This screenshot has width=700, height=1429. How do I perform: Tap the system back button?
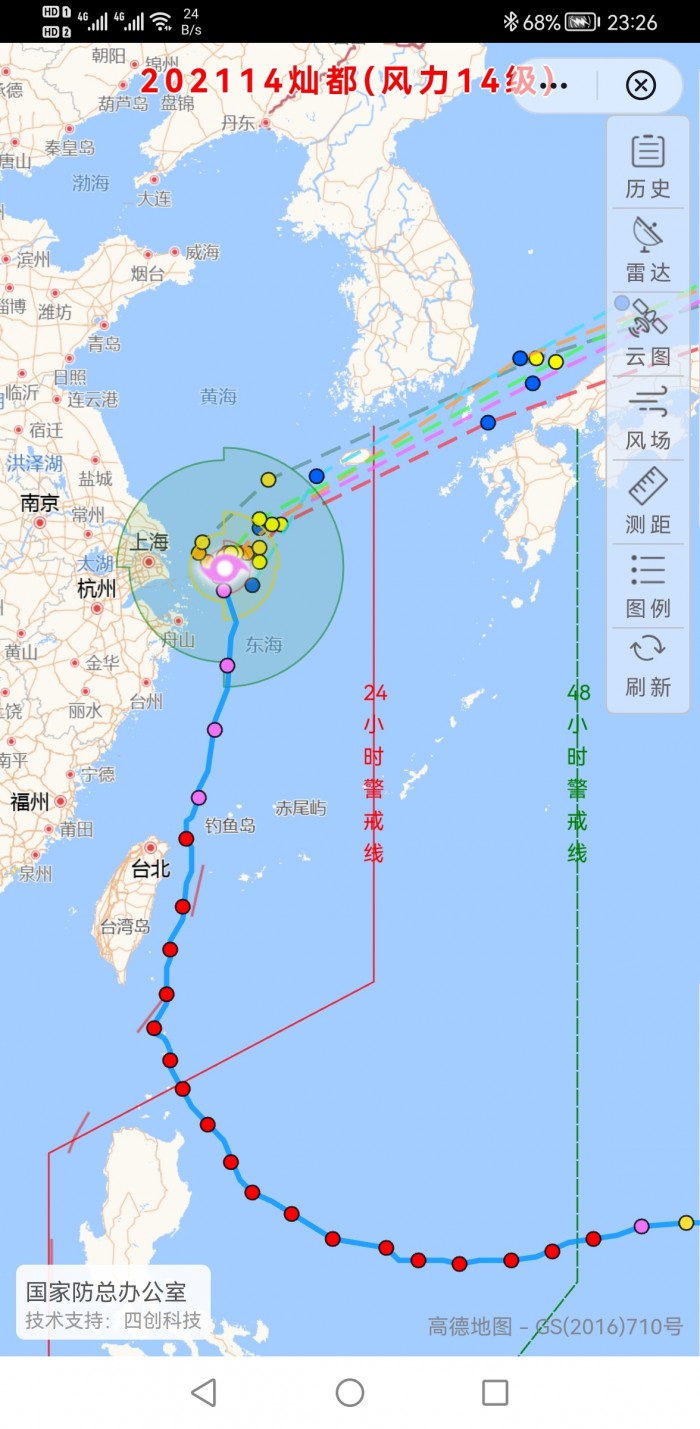tap(204, 1392)
